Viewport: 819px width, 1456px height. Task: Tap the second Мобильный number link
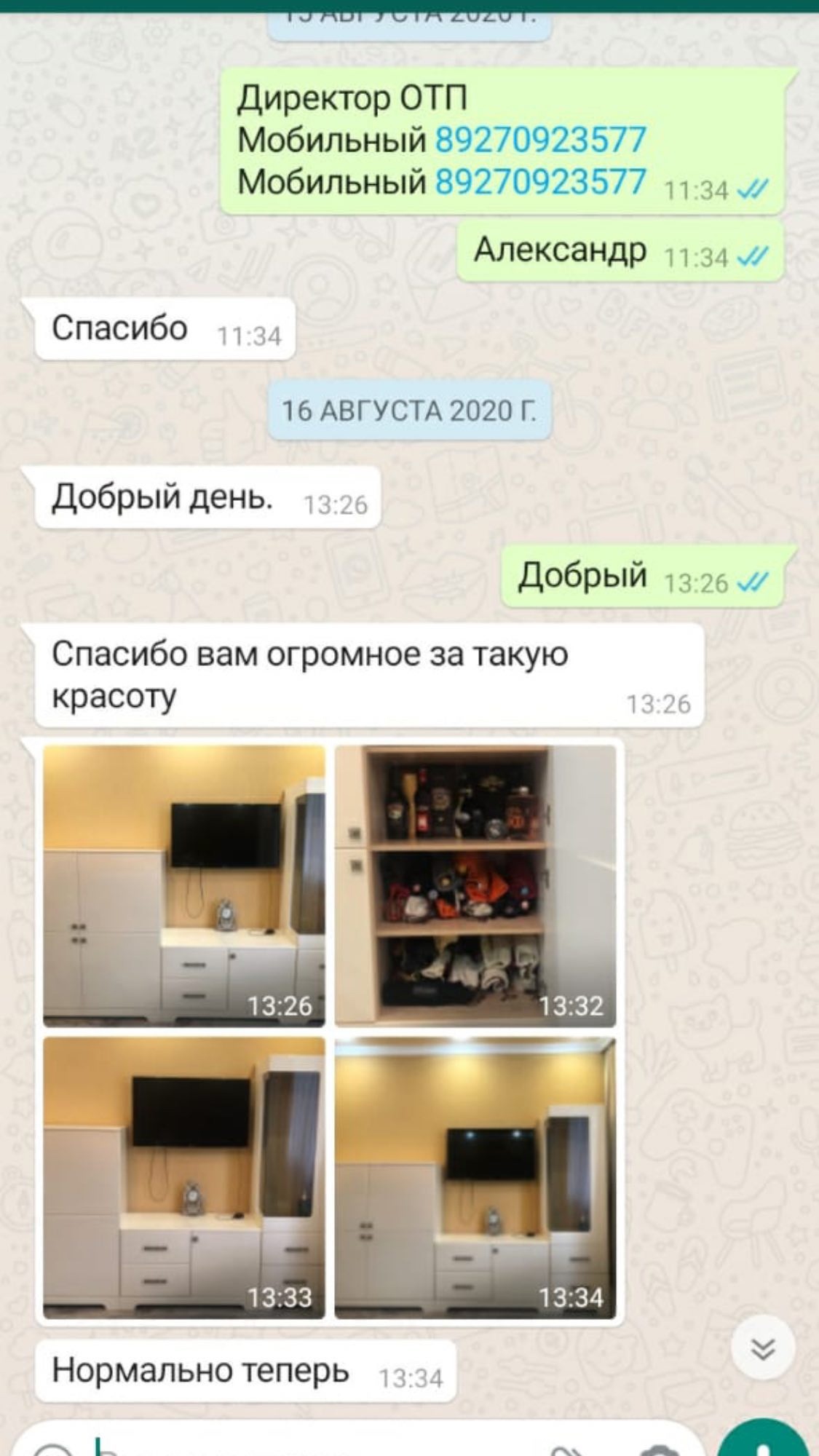(540, 182)
